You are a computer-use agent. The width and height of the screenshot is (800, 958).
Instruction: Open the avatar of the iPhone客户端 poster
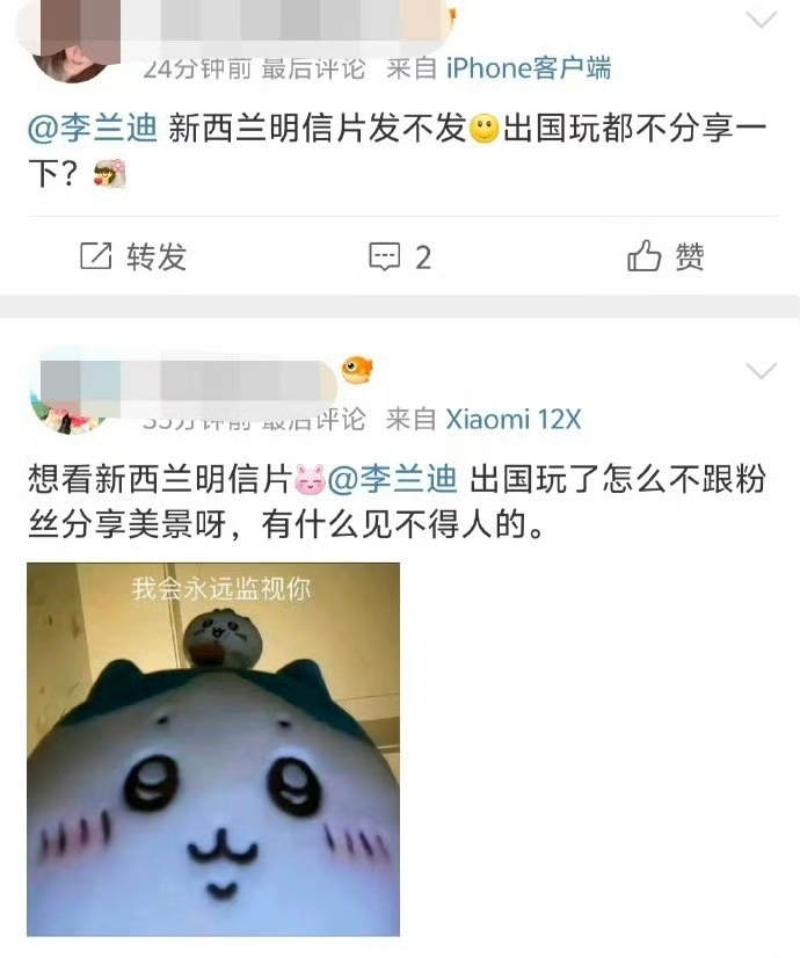coord(72,55)
